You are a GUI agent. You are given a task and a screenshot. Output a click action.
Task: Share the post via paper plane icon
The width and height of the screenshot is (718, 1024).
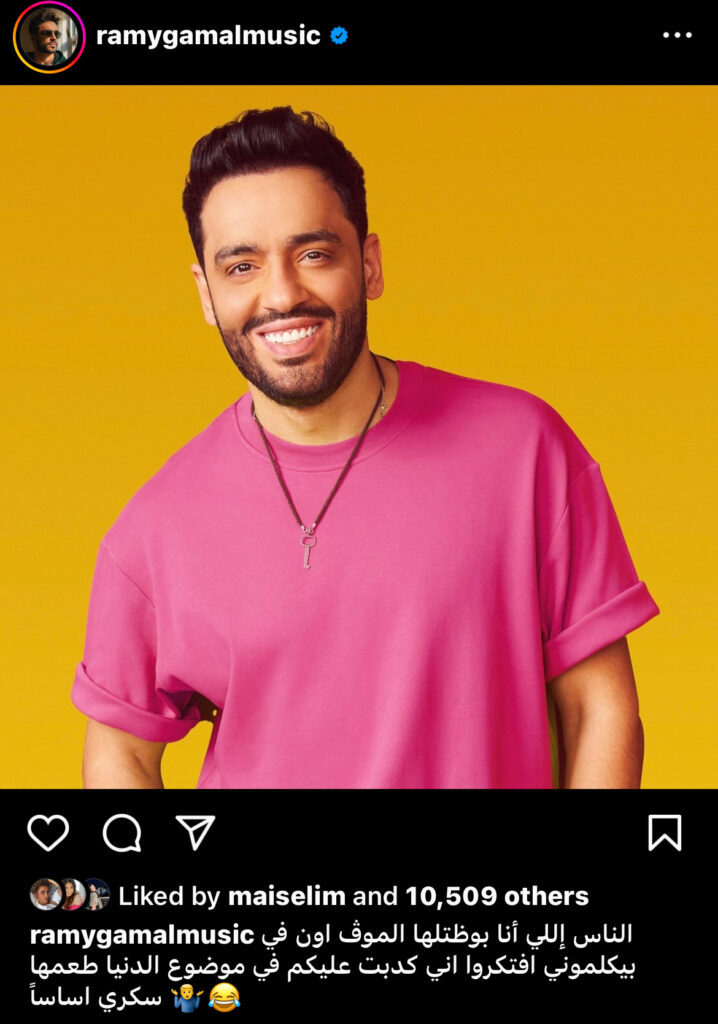click(x=195, y=832)
